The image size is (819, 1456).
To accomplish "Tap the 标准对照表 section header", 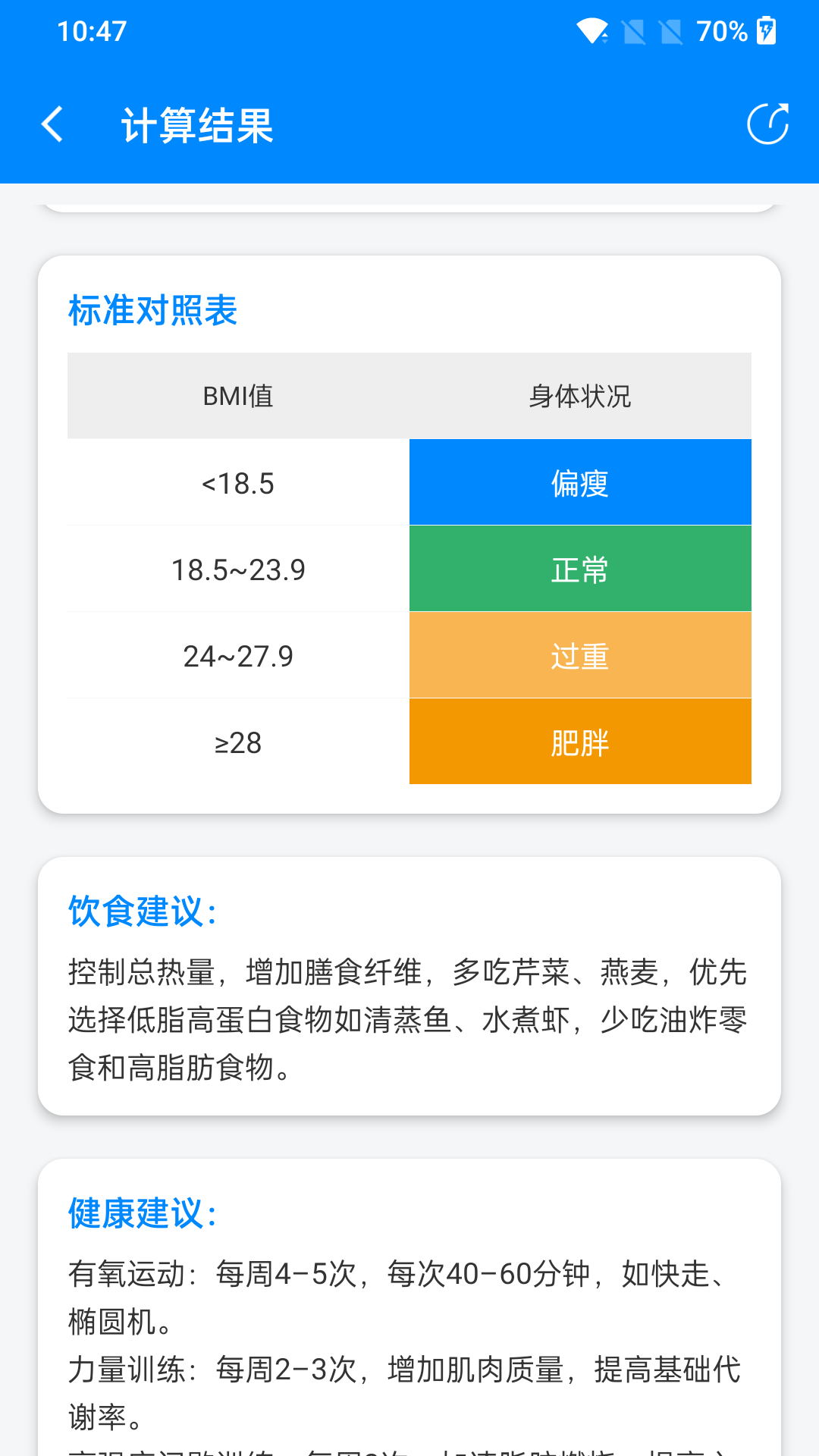I will 152,310.
